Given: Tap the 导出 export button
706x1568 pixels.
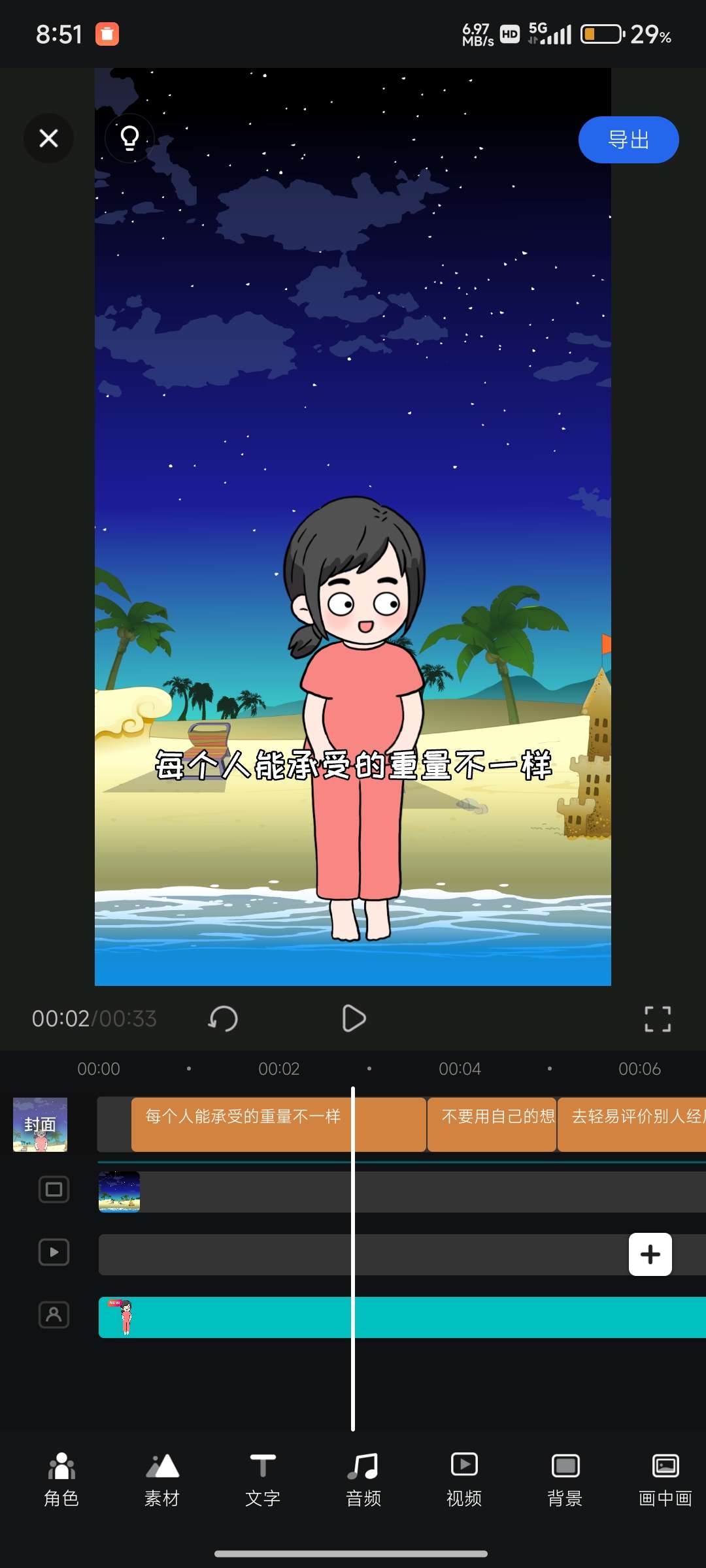Looking at the screenshot, I should (628, 140).
